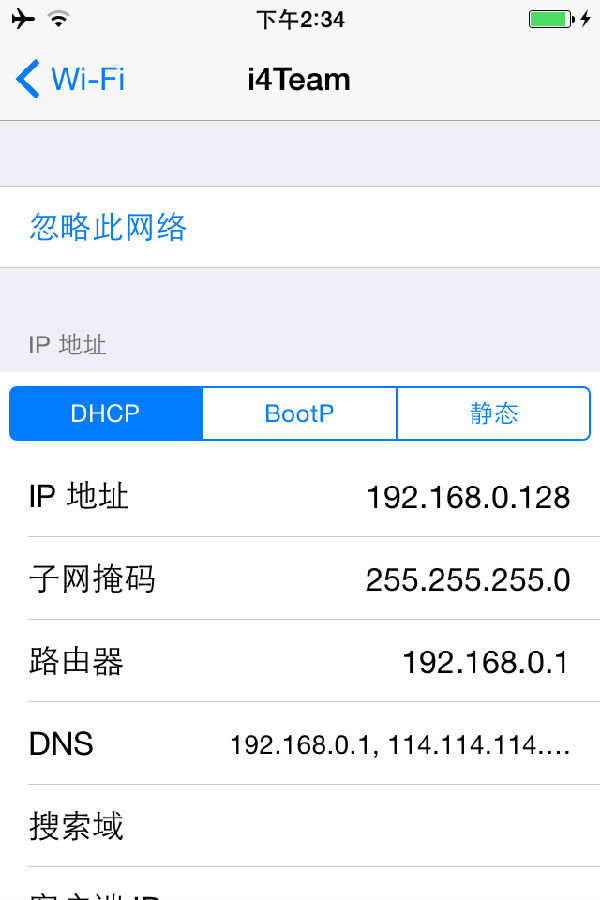Switch to the BootP segment

[299, 414]
